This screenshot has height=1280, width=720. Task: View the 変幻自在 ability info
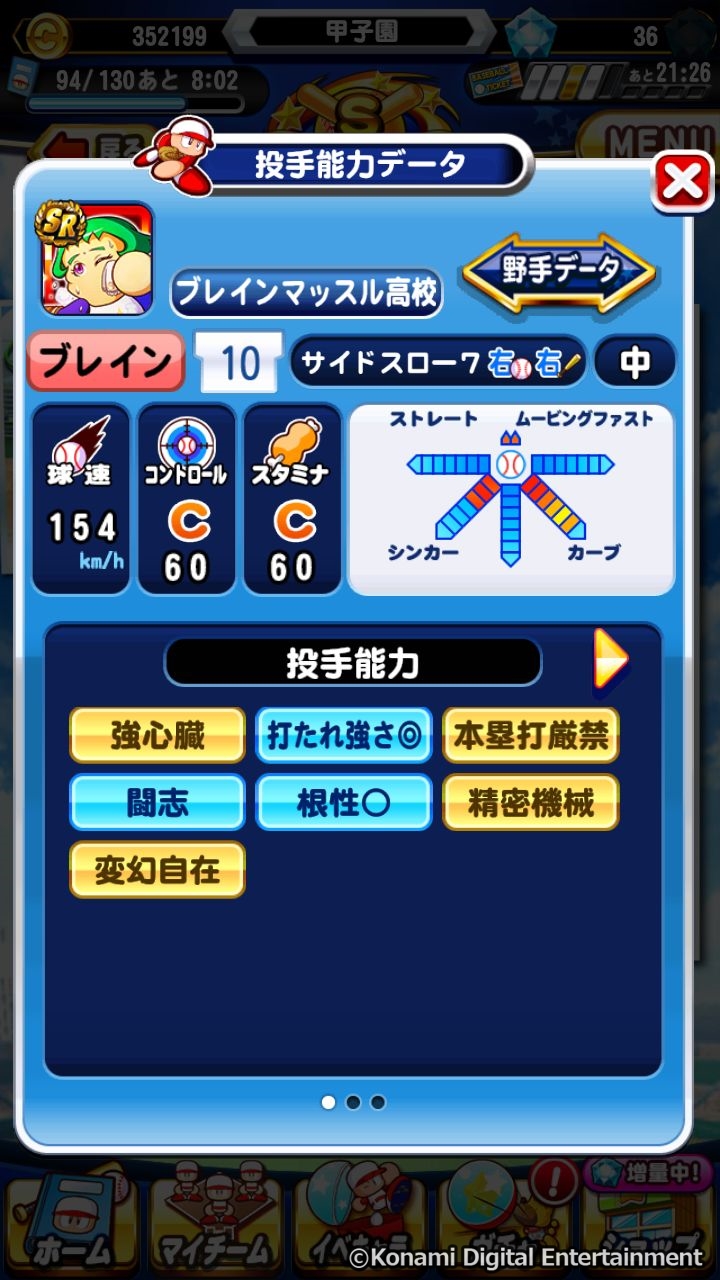pyautogui.click(x=157, y=869)
